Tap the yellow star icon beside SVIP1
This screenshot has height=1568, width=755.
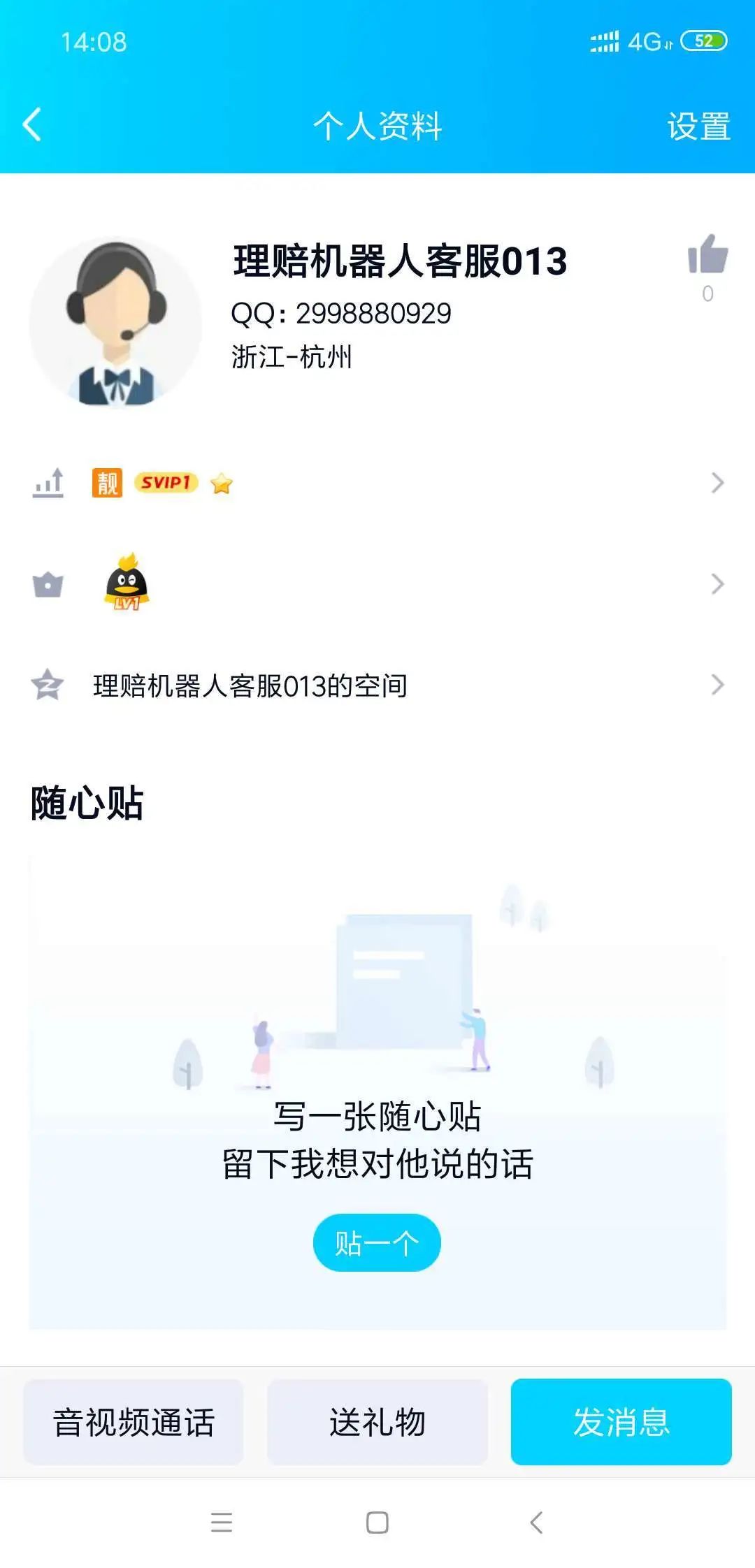222,482
